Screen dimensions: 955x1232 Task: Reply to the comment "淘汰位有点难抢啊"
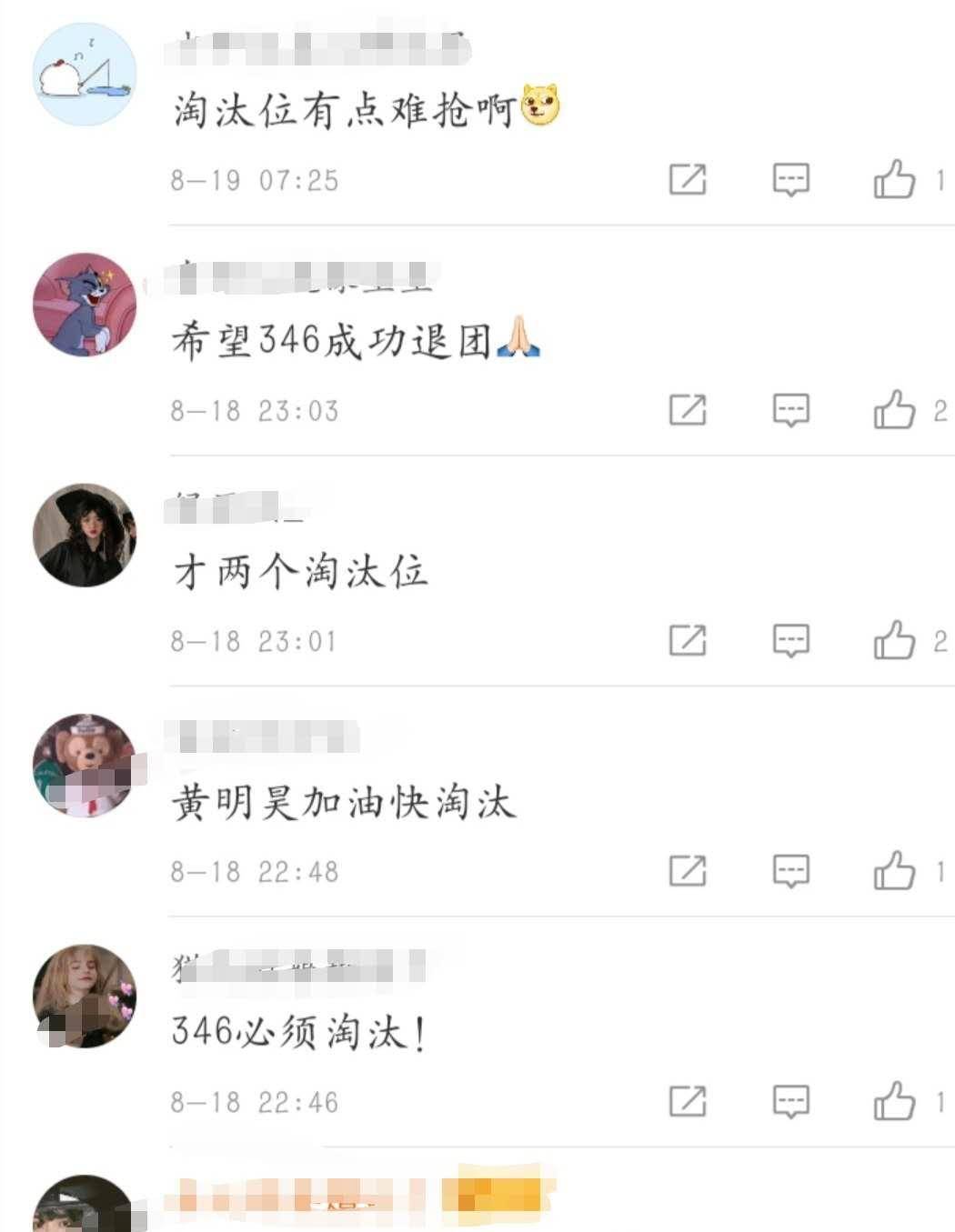[790, 179]
